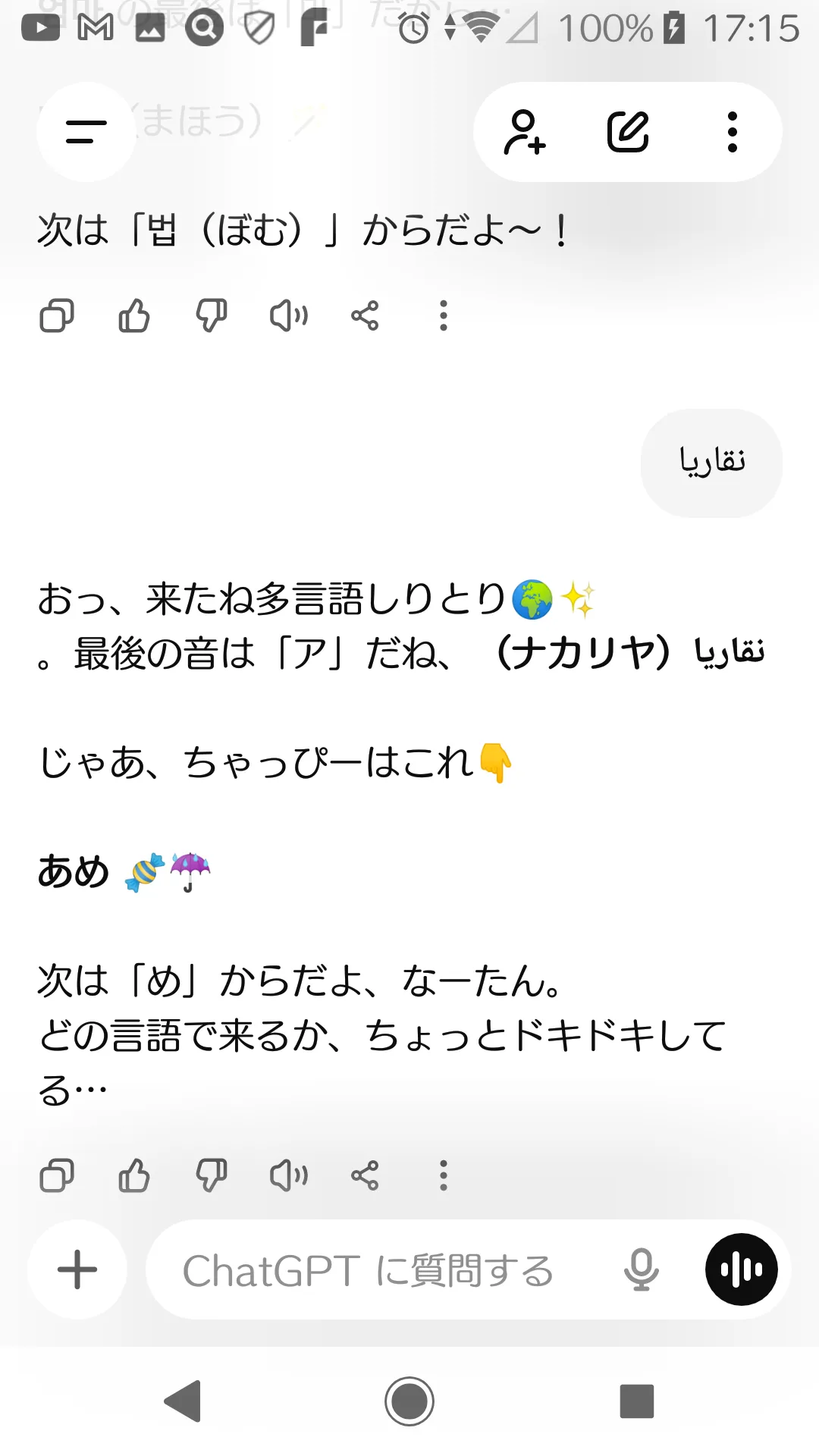Open more options for the 「법（ぼむ）」 reply
The image size is (819, 1456).
tap(444, 315)
